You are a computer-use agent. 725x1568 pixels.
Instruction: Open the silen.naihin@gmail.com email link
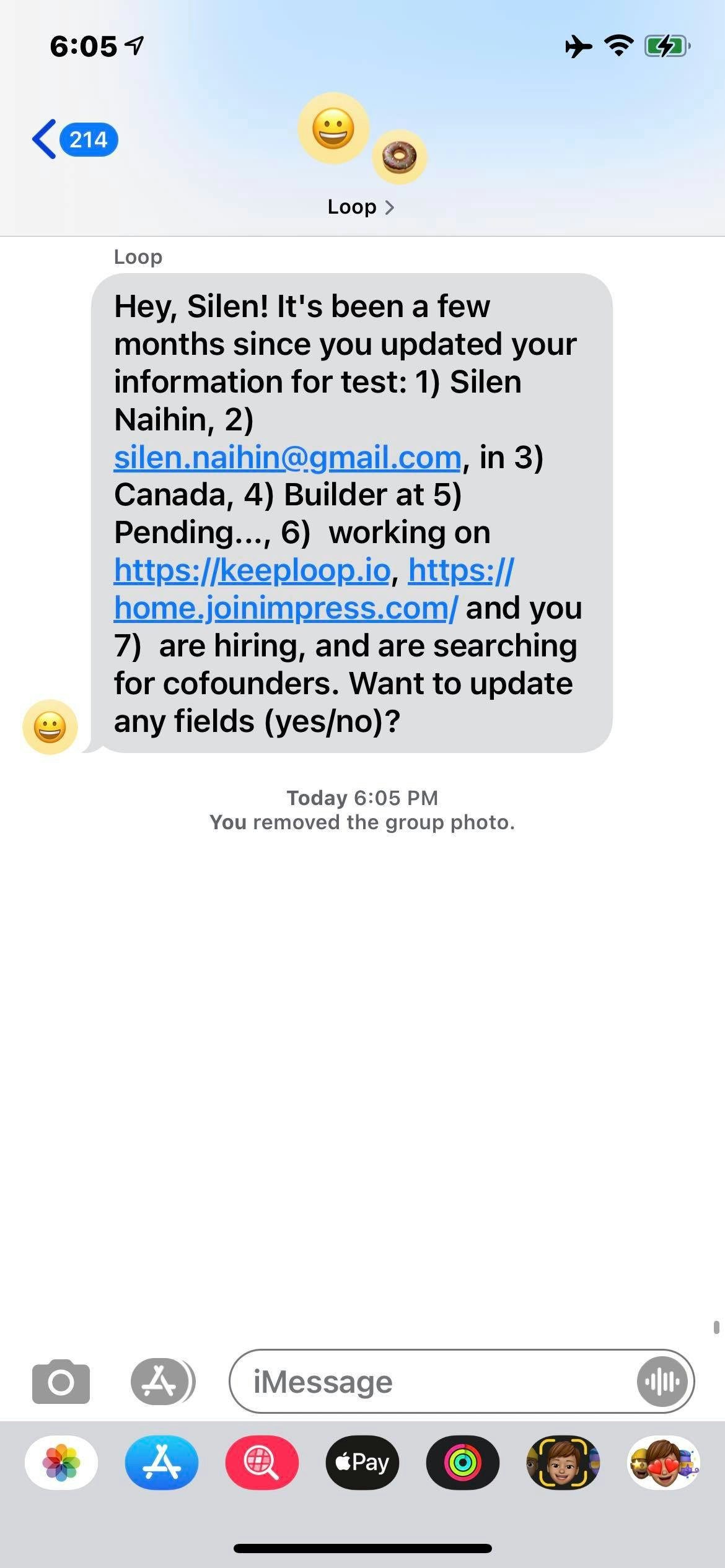(x=288, y=458)
